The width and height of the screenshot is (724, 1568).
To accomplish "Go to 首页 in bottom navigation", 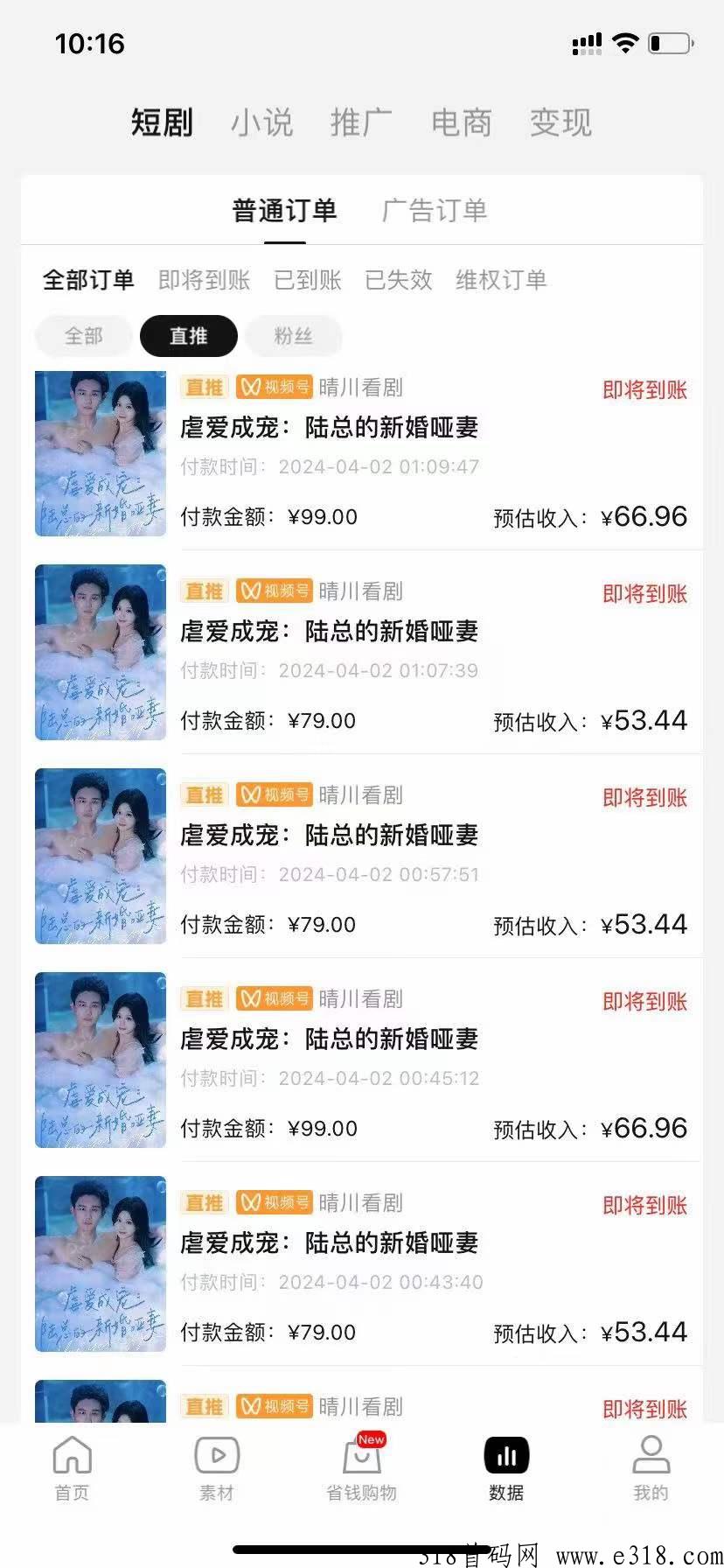I will [72, 1469].
